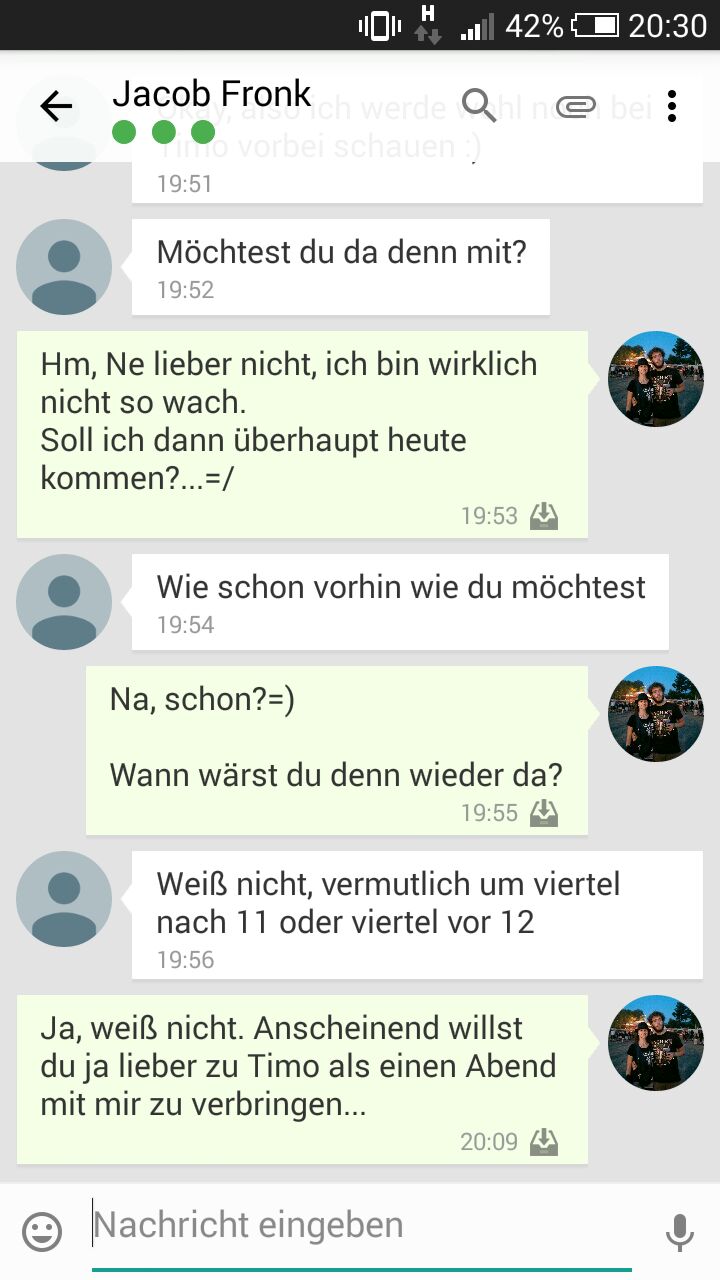Viewport: 720px width, 1280px height.
Task: Open profile photo beside 'Ja, weiß nicht'
Action: click(x=656, y=1043)
